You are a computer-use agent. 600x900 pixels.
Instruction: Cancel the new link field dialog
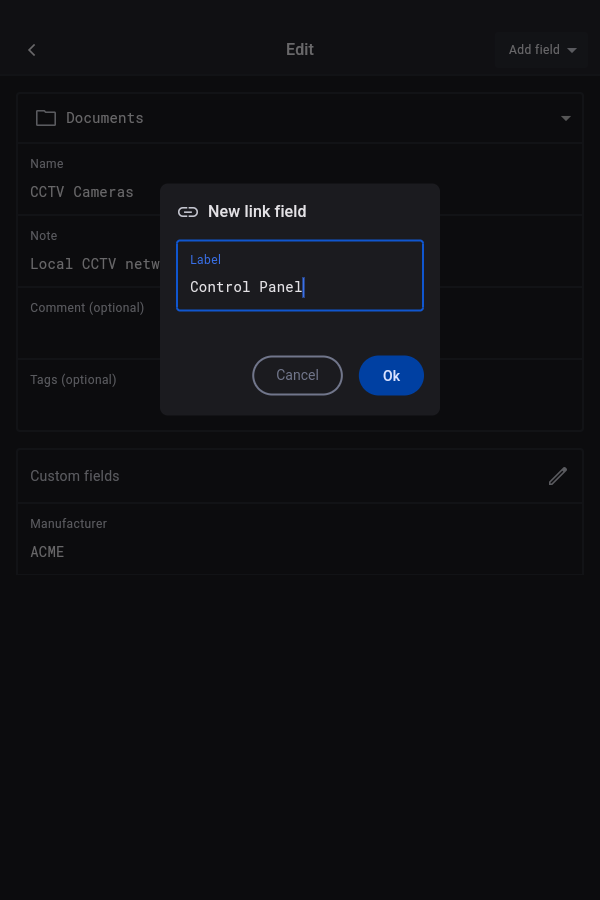(297, 375)
